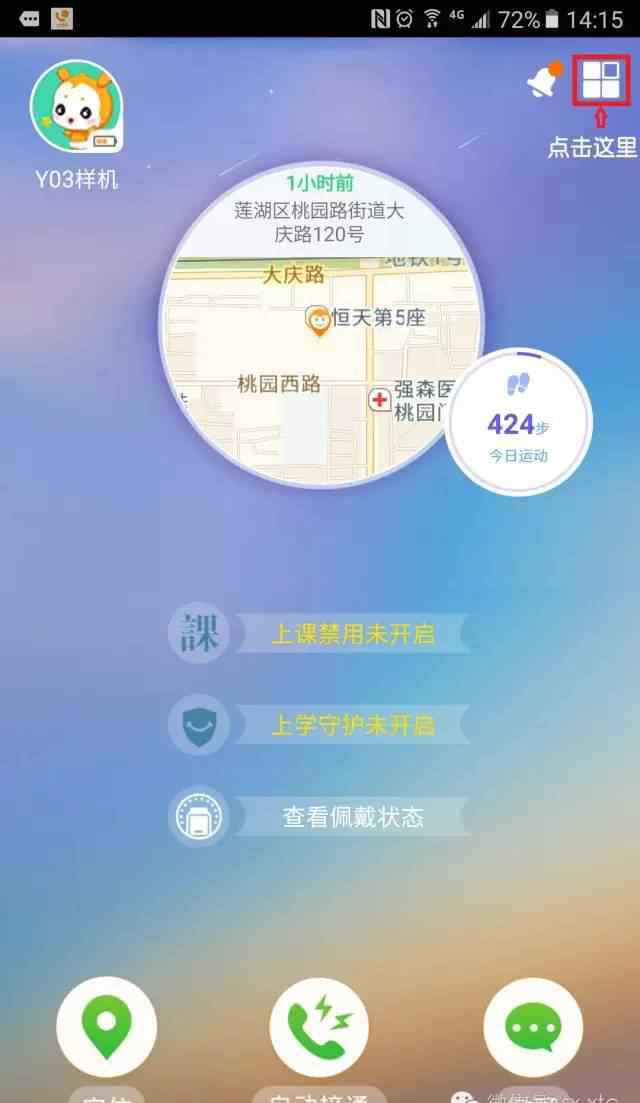Tap the green phone call button
The image size is (640, 1103).
(x=319, y=1026)
